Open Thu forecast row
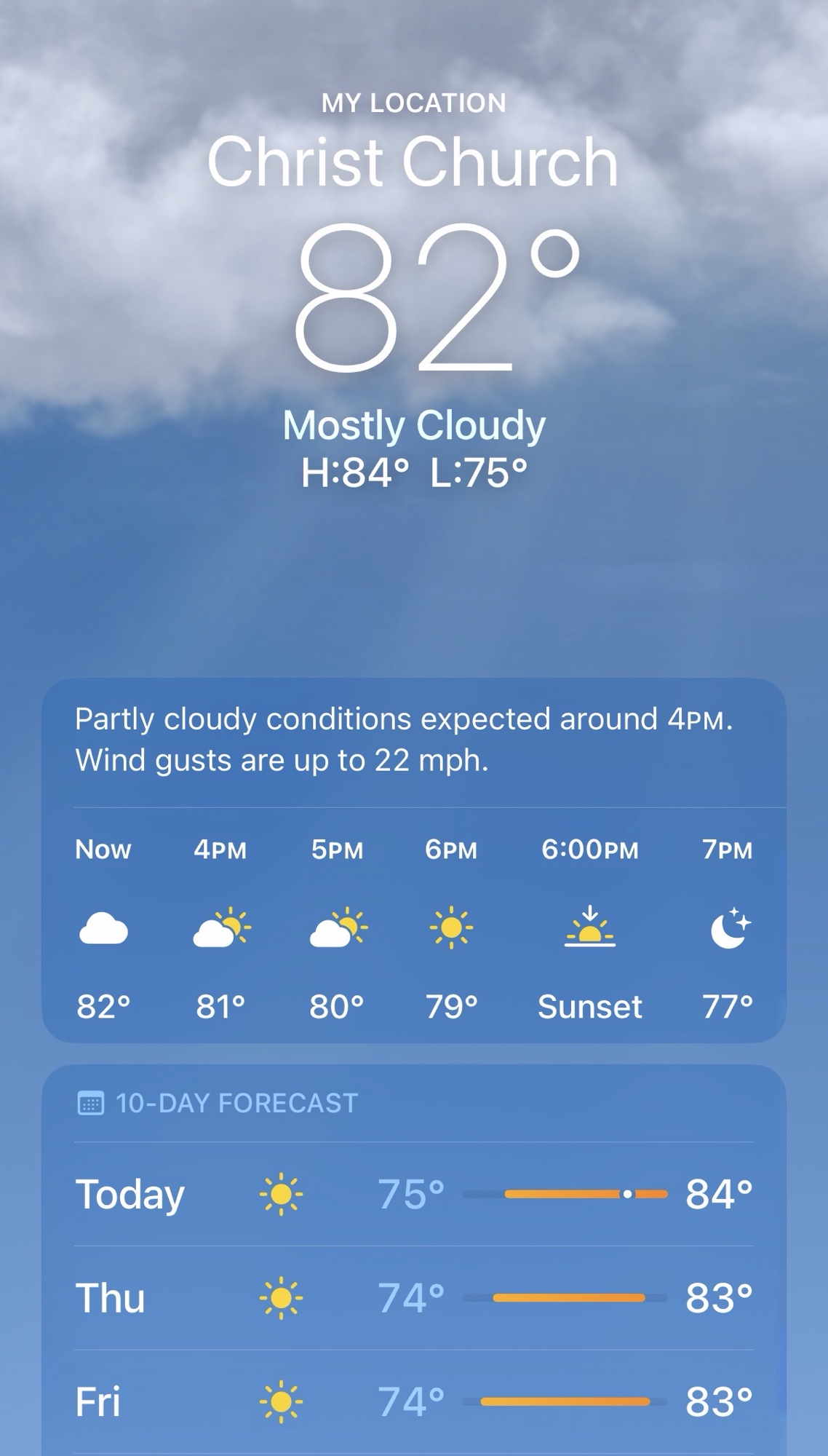 [x=413, y=1298]
